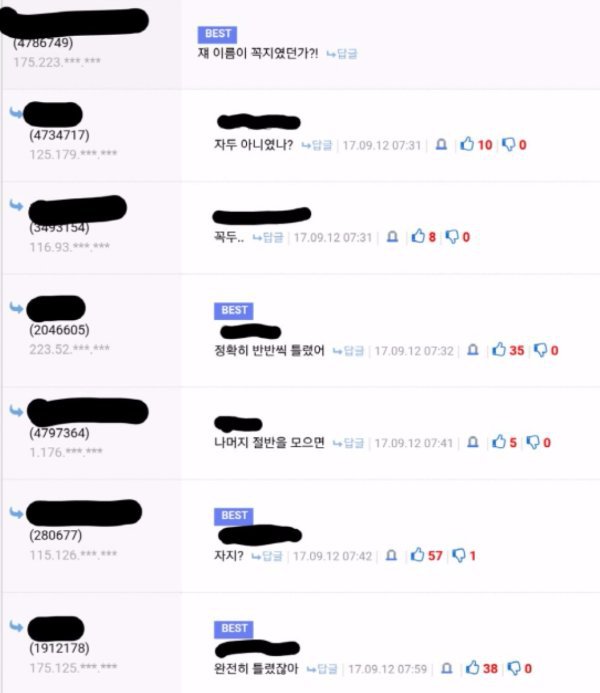Report the '자두 아니였나?' comment via bell icon
This screenshot has height=693, width=600.
click(440, 145)
